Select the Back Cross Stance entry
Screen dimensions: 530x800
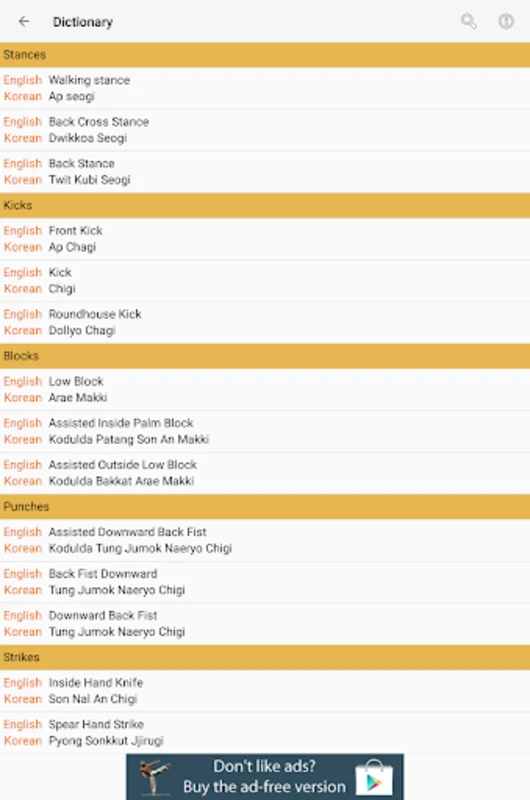point(265,130)
